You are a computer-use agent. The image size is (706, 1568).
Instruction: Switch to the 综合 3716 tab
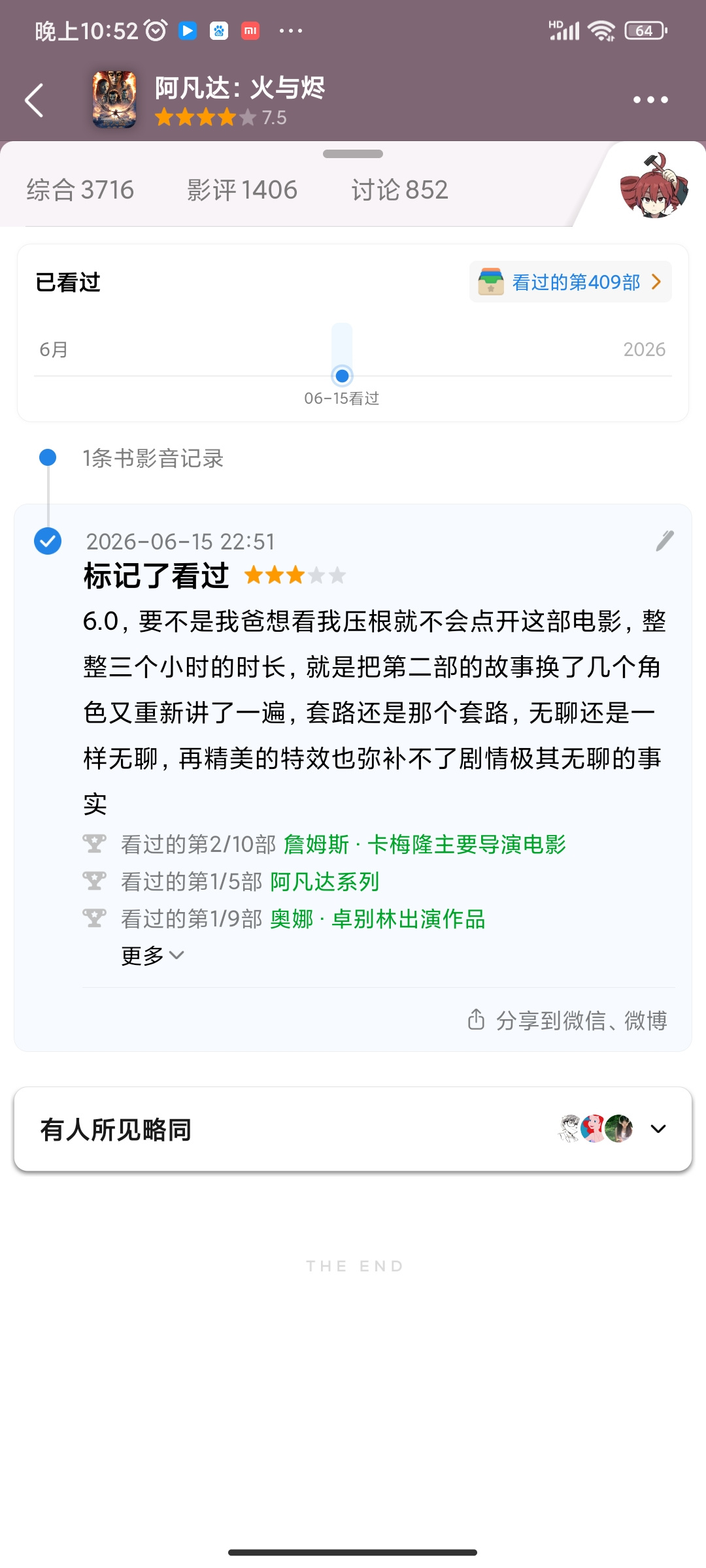(80, 190)
